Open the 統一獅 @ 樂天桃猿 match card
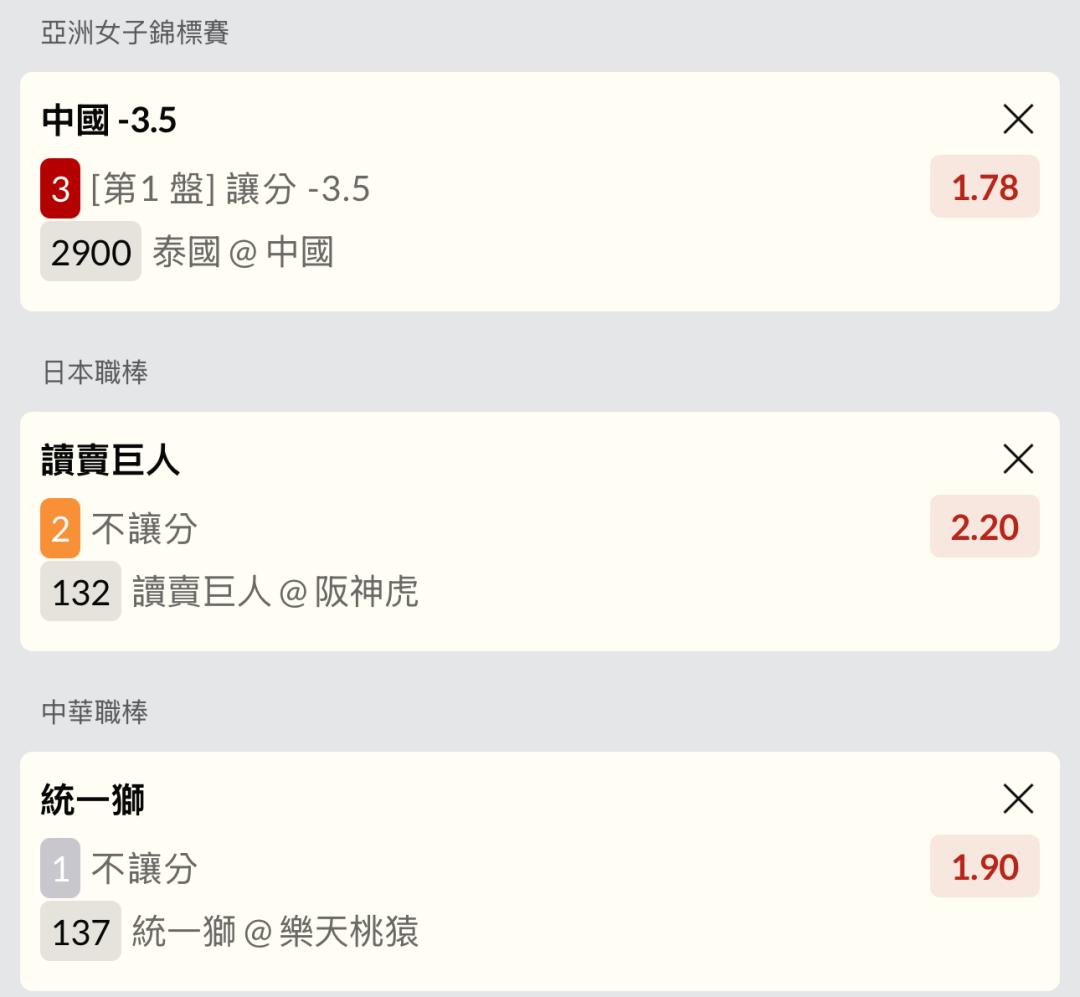Viewport: 1080px width, 997px height. pos(539,871)
